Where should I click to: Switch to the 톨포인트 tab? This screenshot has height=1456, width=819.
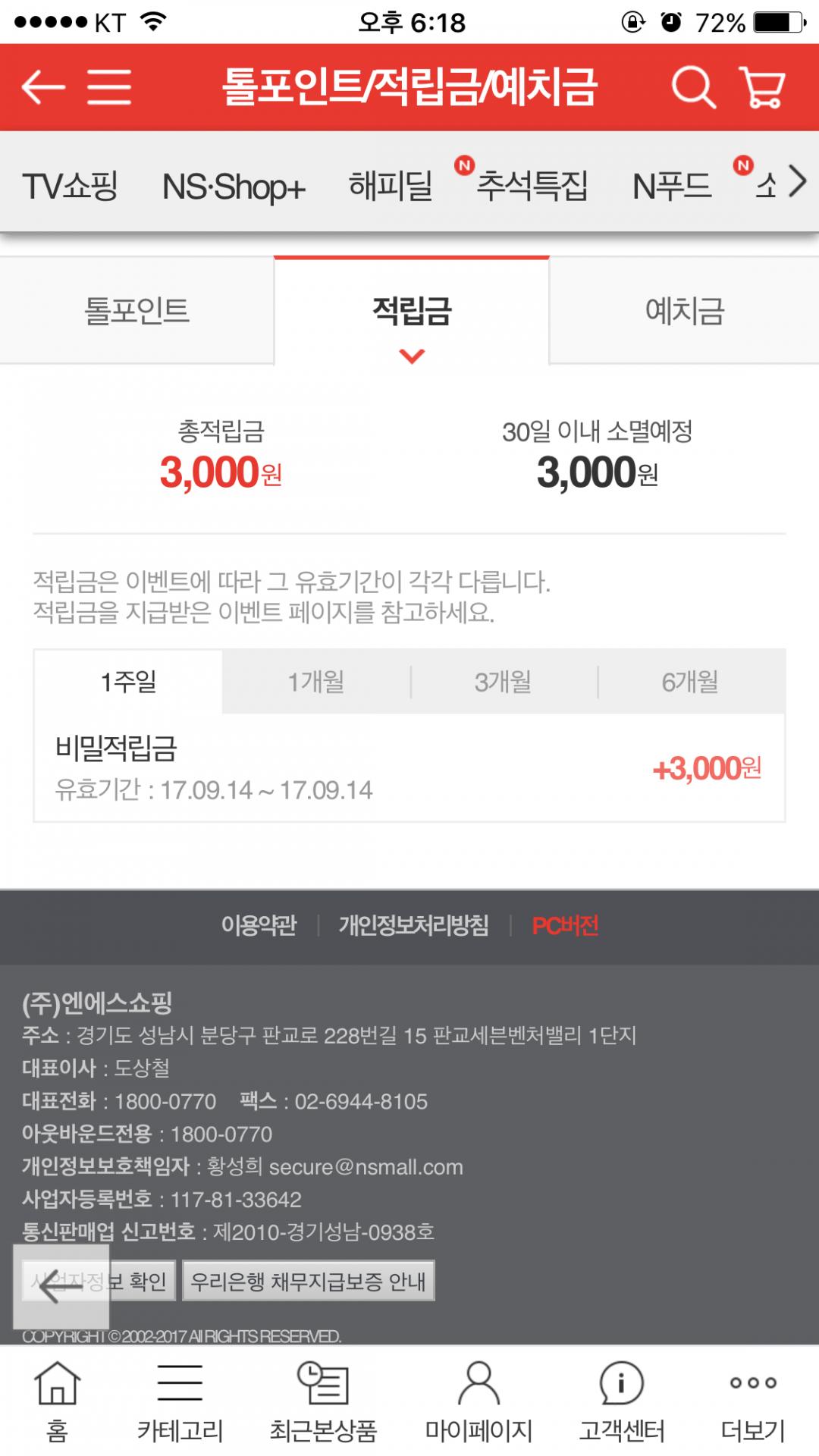pos(136,311)
